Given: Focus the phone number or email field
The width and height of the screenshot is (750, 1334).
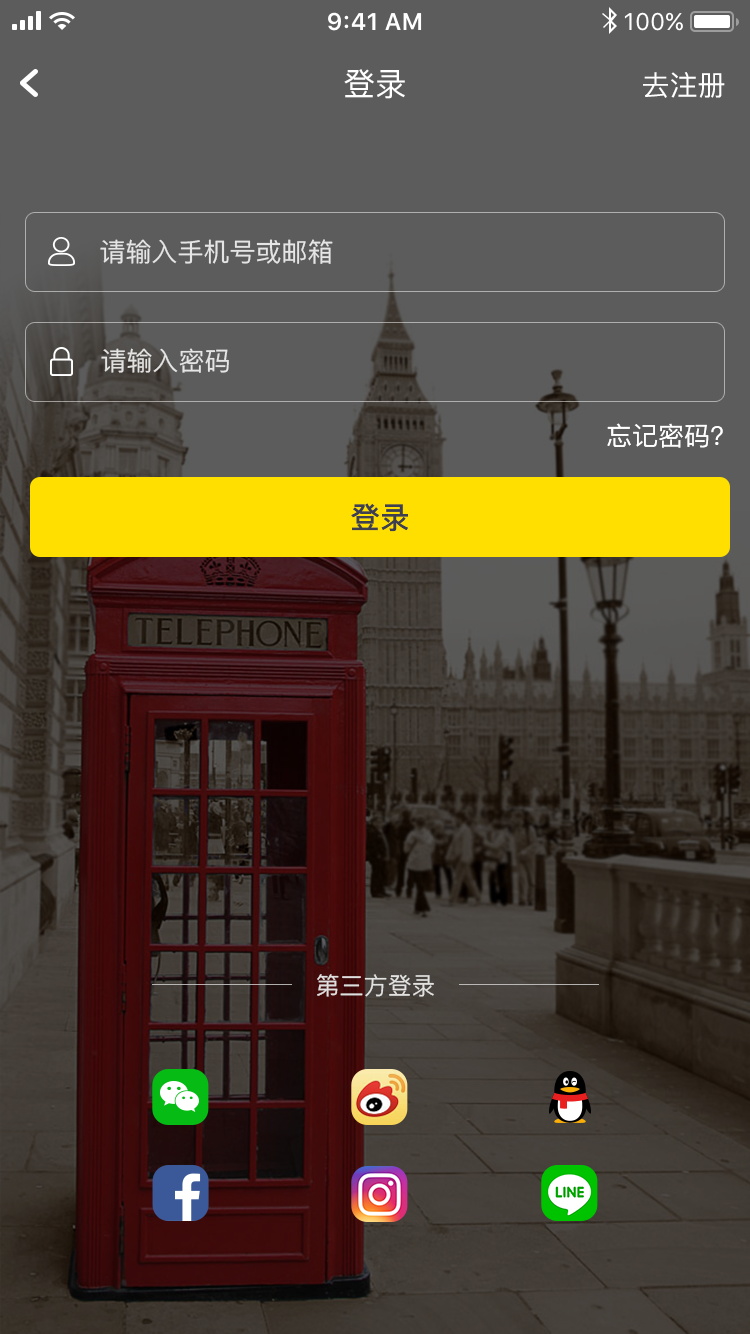Looking at the screenshot, I should tap(375, 252).
